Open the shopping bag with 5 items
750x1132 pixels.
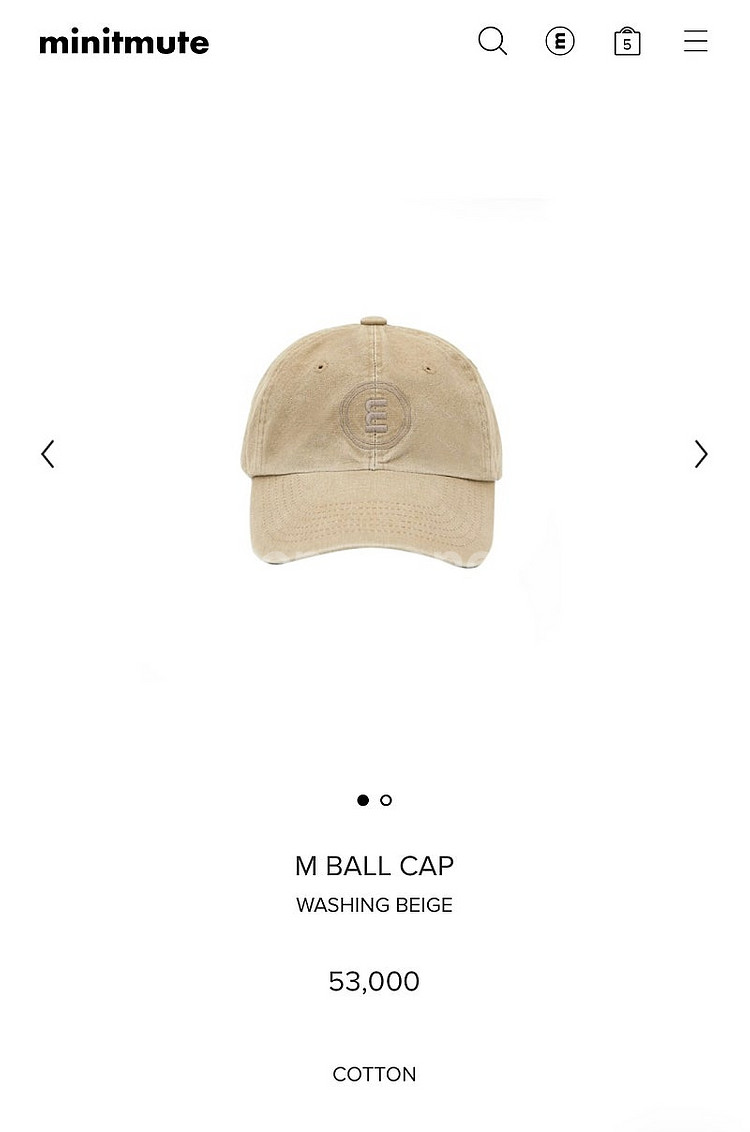pyautogui.click(x=627, y=41)
